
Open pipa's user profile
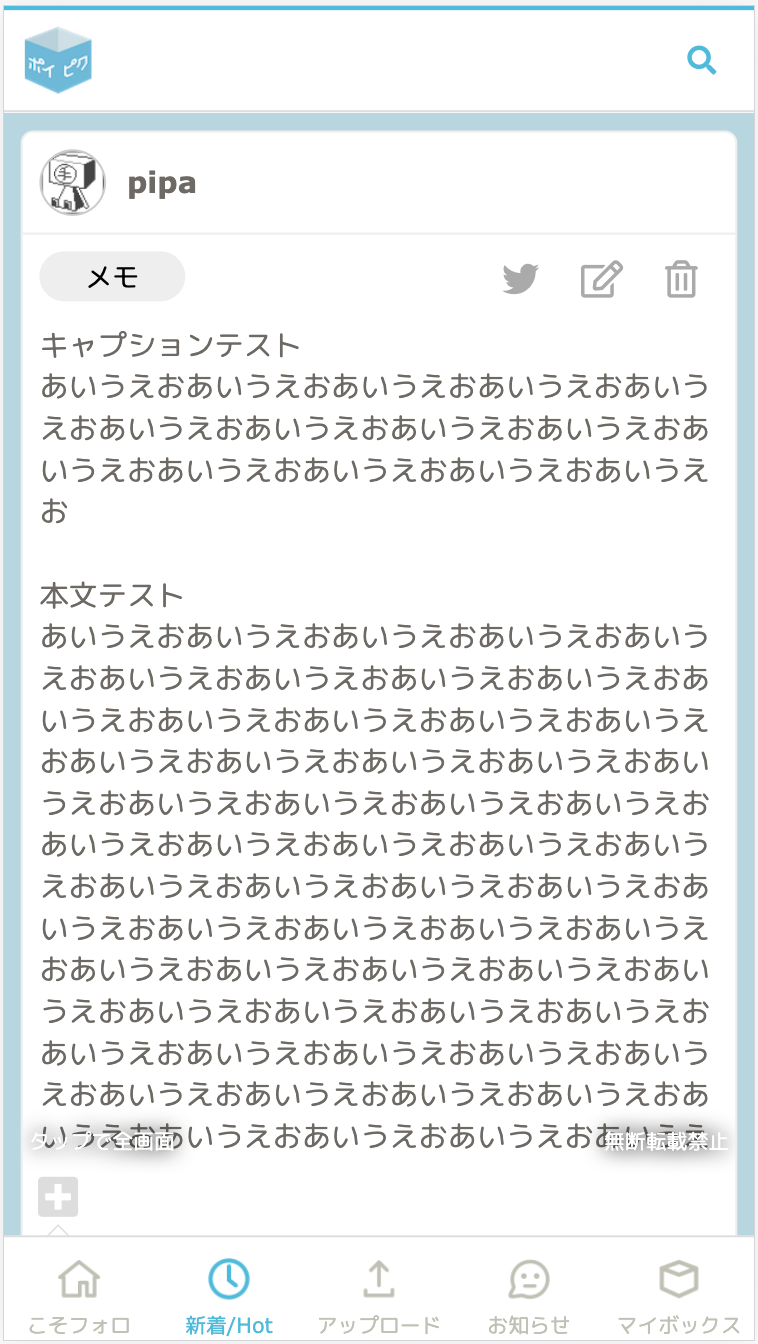160,183
